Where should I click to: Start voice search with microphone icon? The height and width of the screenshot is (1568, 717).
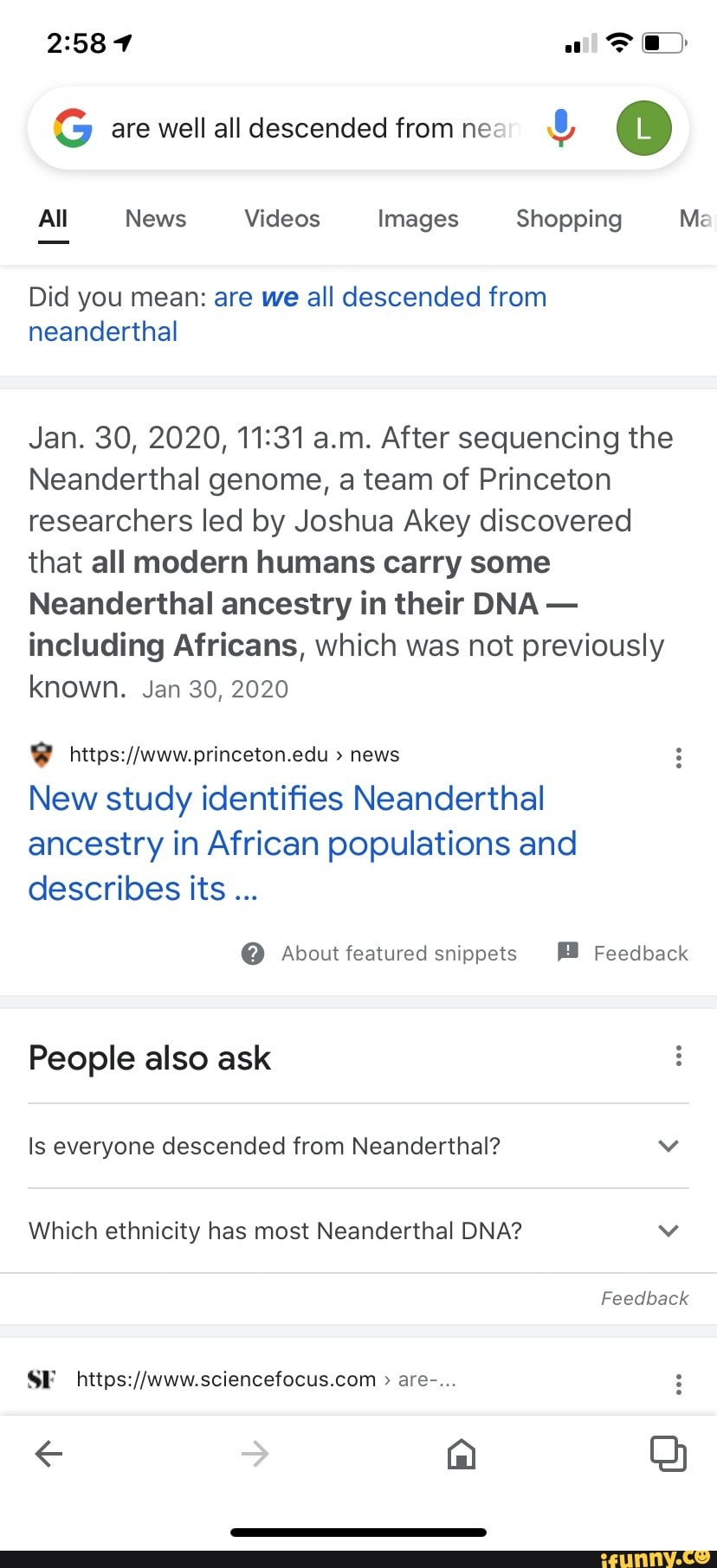pos(560,127)
